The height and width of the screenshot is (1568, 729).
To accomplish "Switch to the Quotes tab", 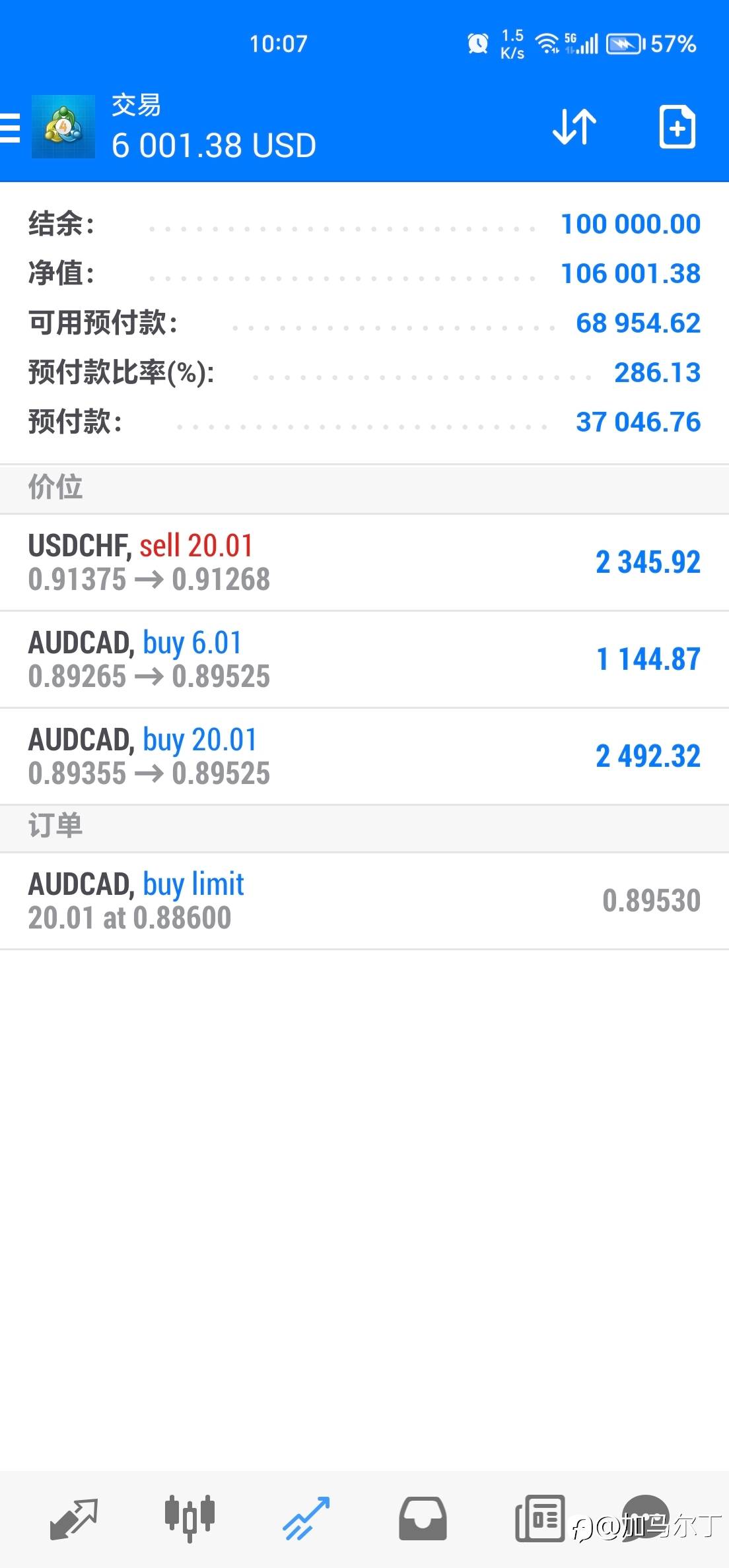I will click(x=73, y=1518).
